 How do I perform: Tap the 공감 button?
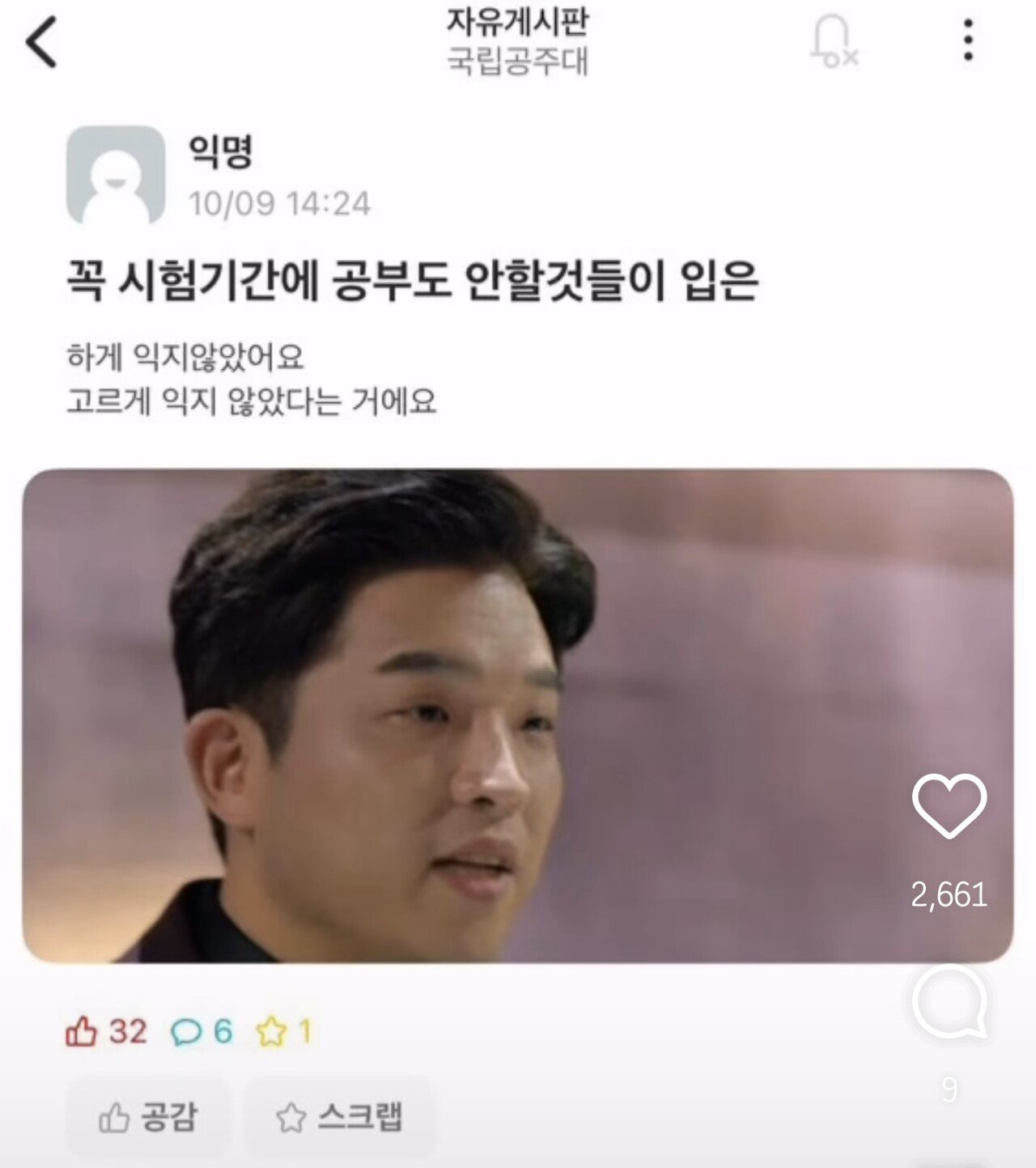[x=148, y=1117]
